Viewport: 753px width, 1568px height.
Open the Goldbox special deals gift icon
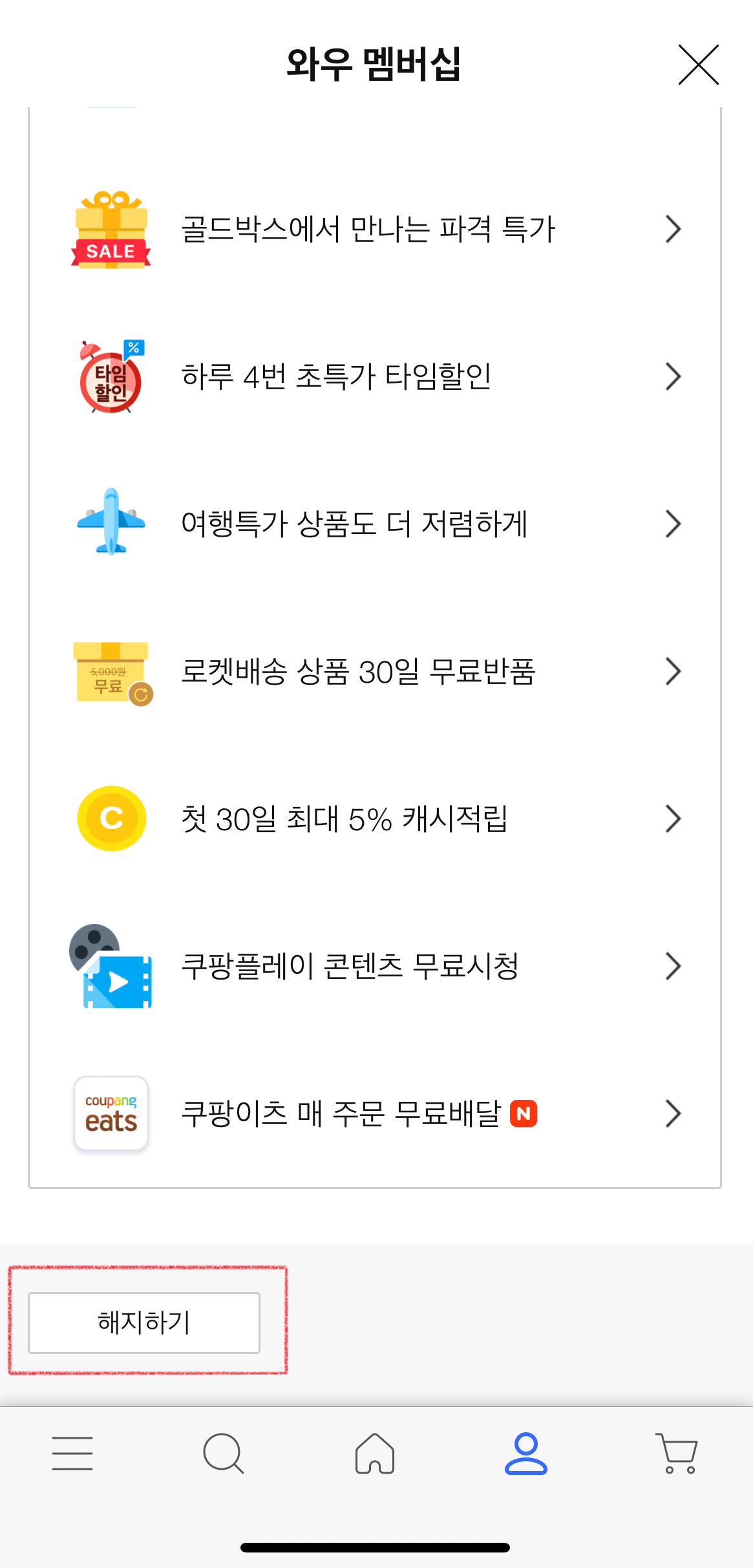click(111, 229)
